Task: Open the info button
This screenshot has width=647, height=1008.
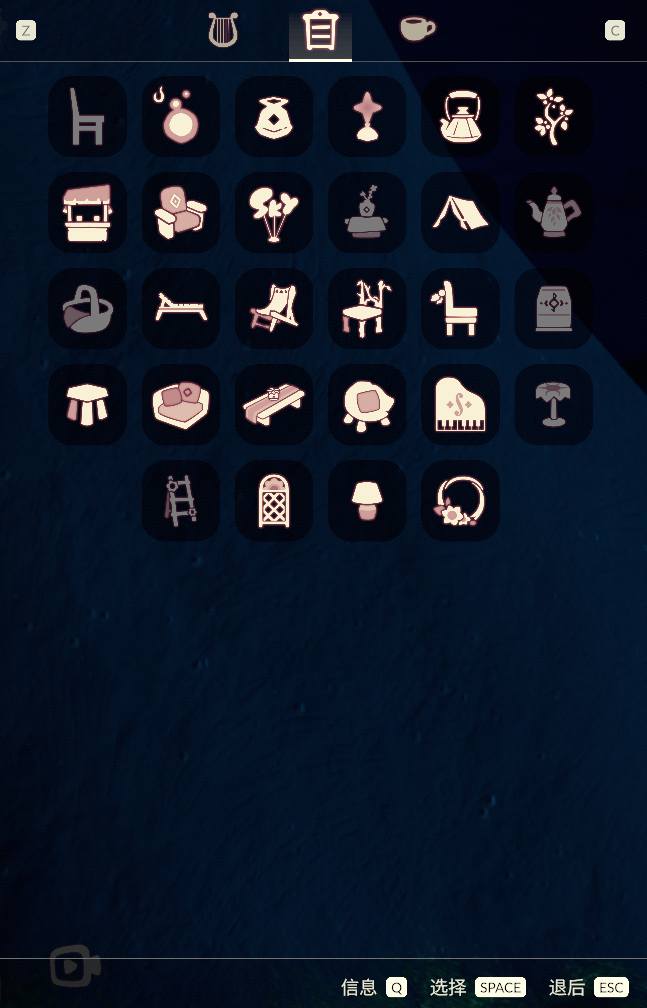Action: coord(397,987)
